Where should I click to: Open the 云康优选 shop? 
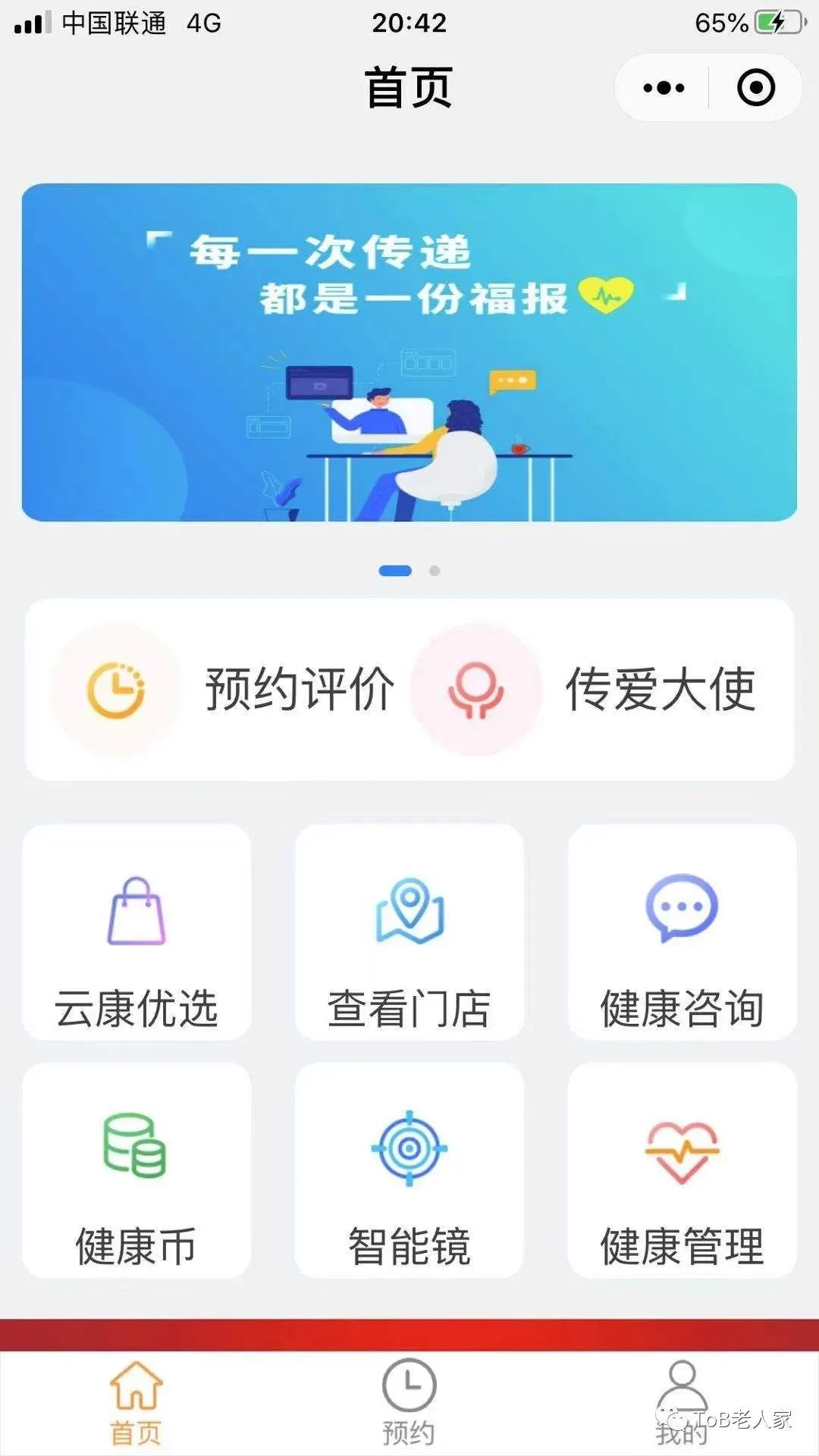[x=136, y=932]
